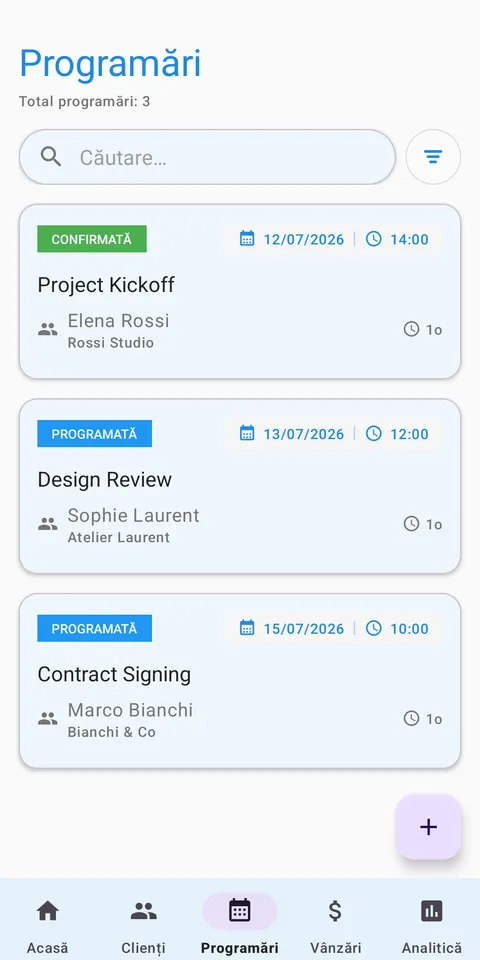This screenshot has width=480, height=960.
Task: Open the filter options icon
Action: pyautogui.click(x=433, y=157)
